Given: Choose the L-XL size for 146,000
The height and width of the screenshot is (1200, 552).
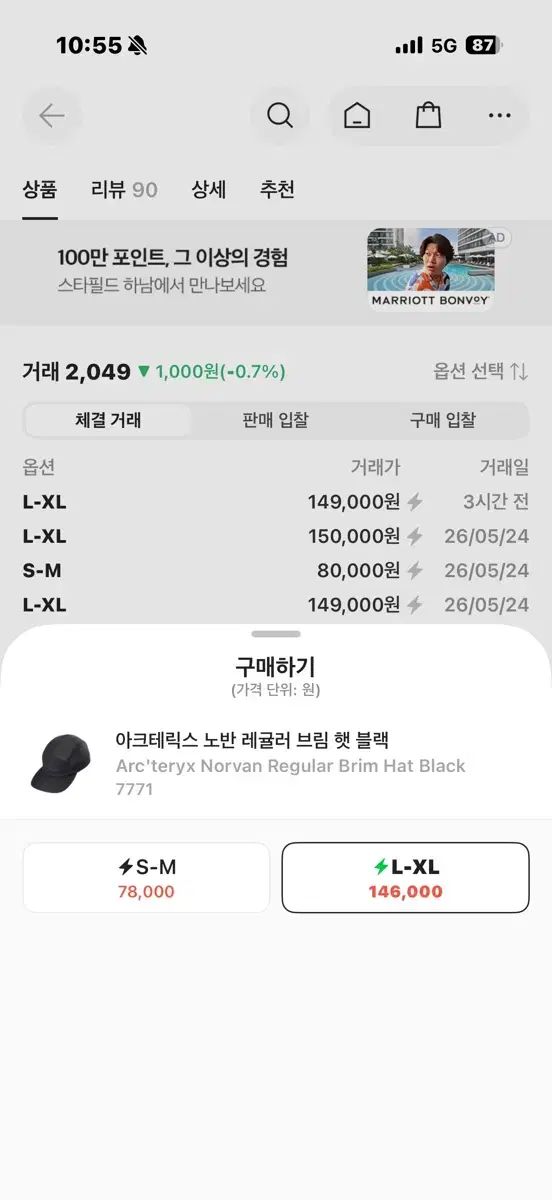Looking at the screenshot, I should (x=405, y=878).
